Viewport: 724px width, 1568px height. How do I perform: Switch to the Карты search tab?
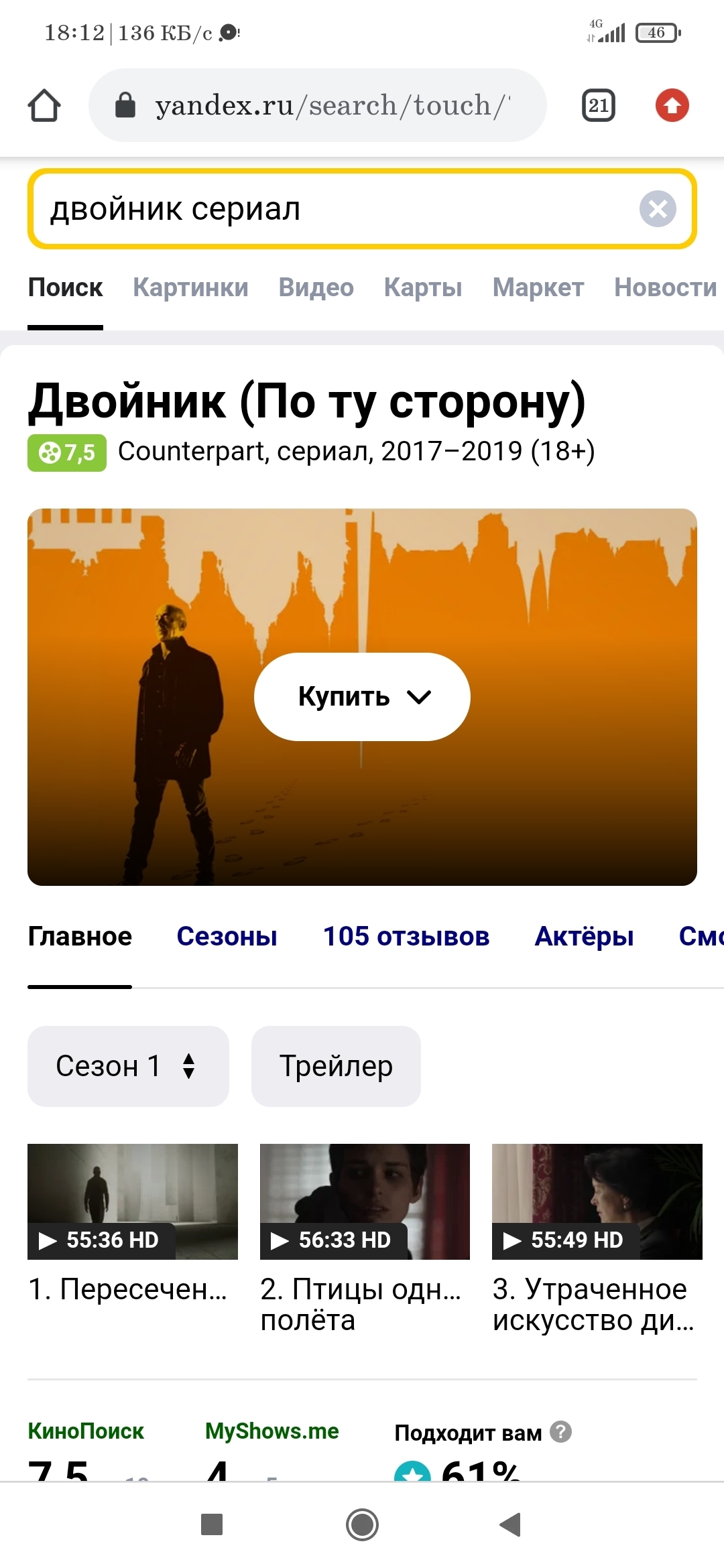click(x=423, y=287)
